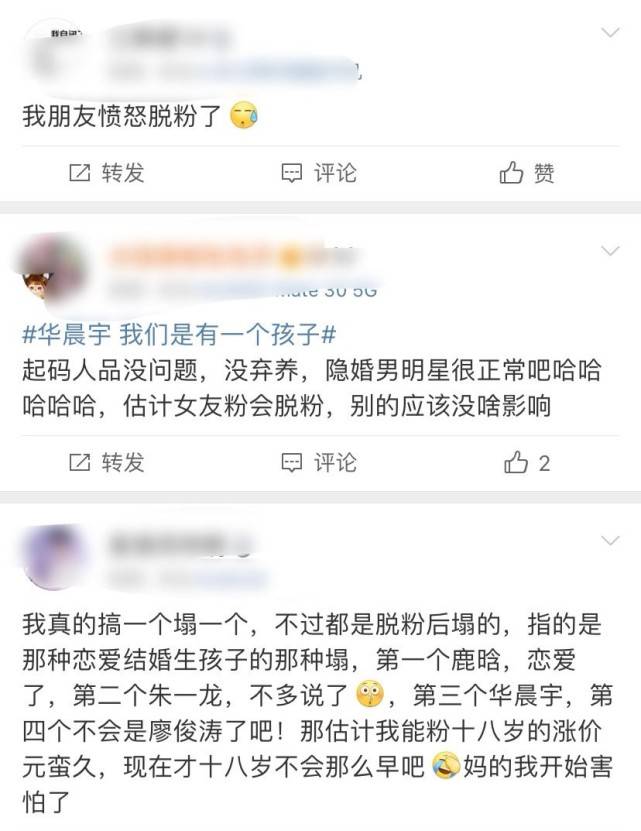The image size is (641, 831).
Task: Comment on the '我朋友愤怒脱粉了' post
Action: (319, 173)
